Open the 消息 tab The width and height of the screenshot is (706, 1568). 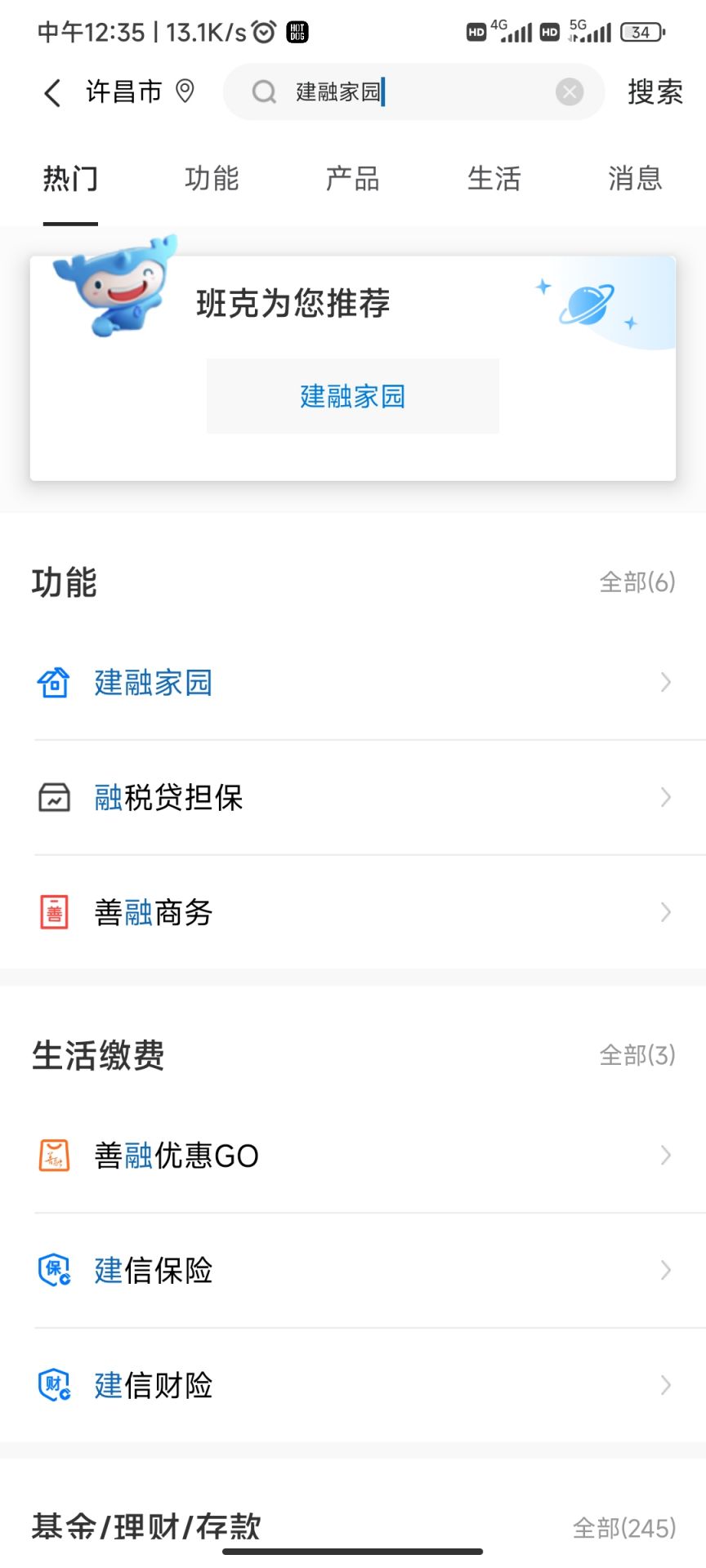pyautogui.click(x=634, y=179)
